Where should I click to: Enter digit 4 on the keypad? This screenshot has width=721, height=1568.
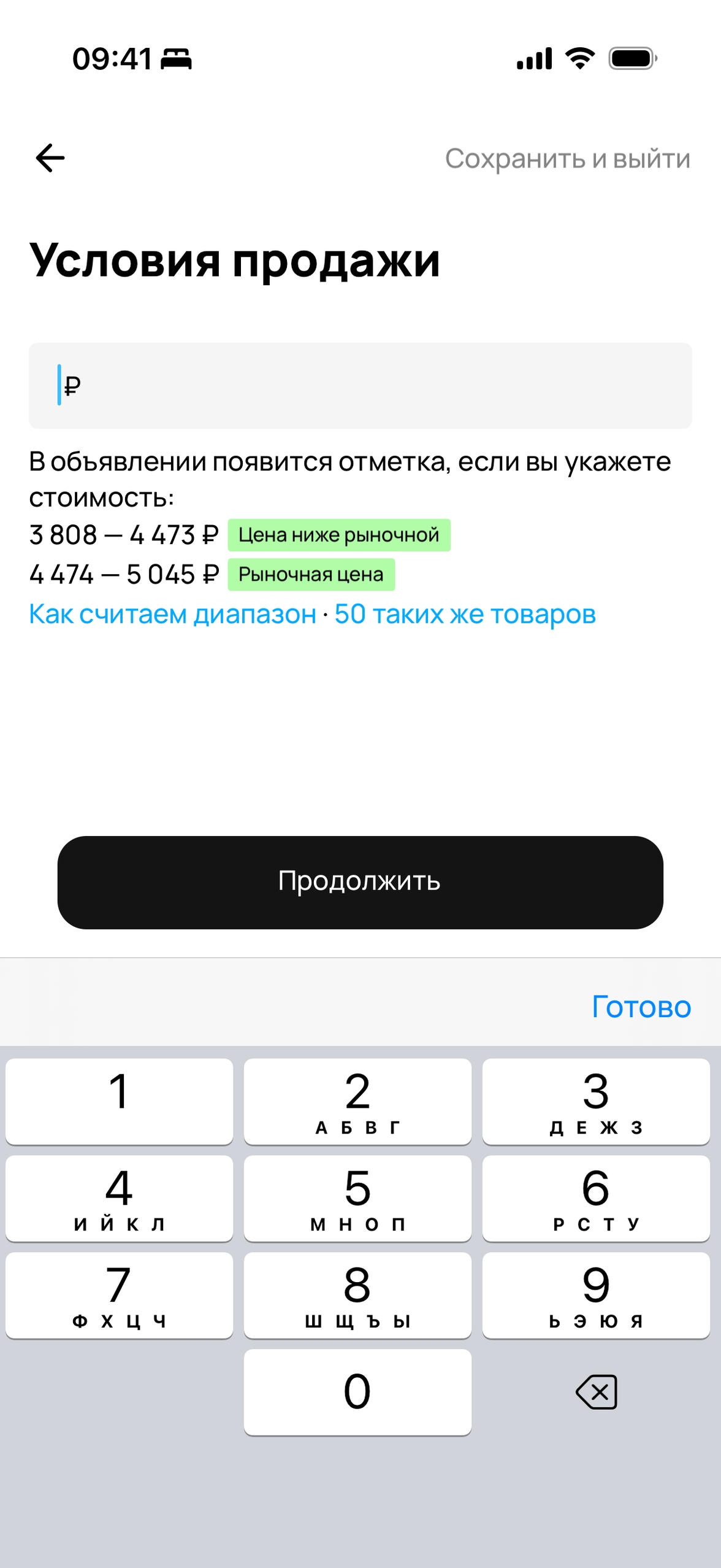click(x=119, y=1197)
